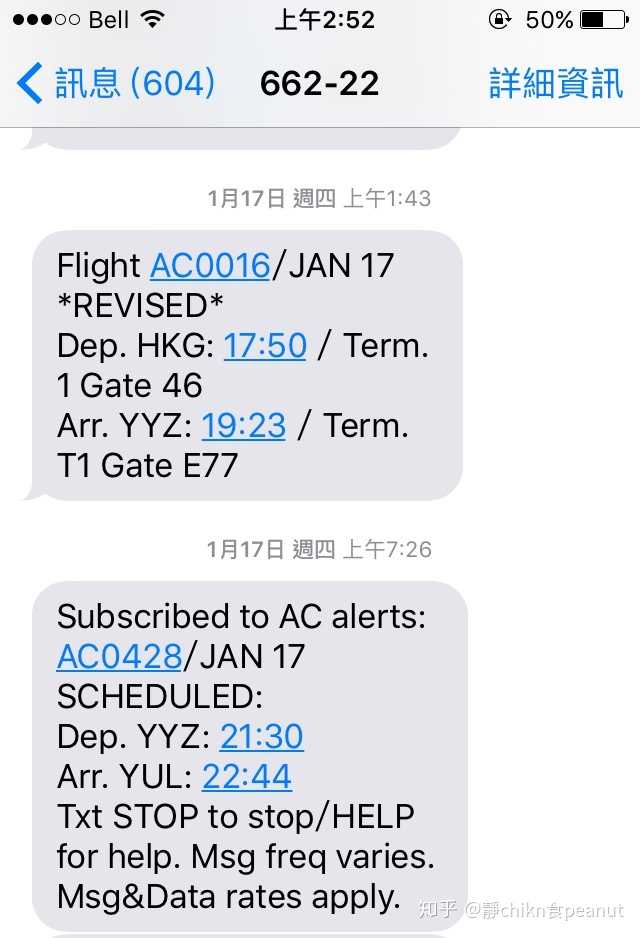Open 詳細資訊 conversation details
Image resolution: width=640 pixels, height=938 pixels.
pyautogui.click(x=556, y=84)
